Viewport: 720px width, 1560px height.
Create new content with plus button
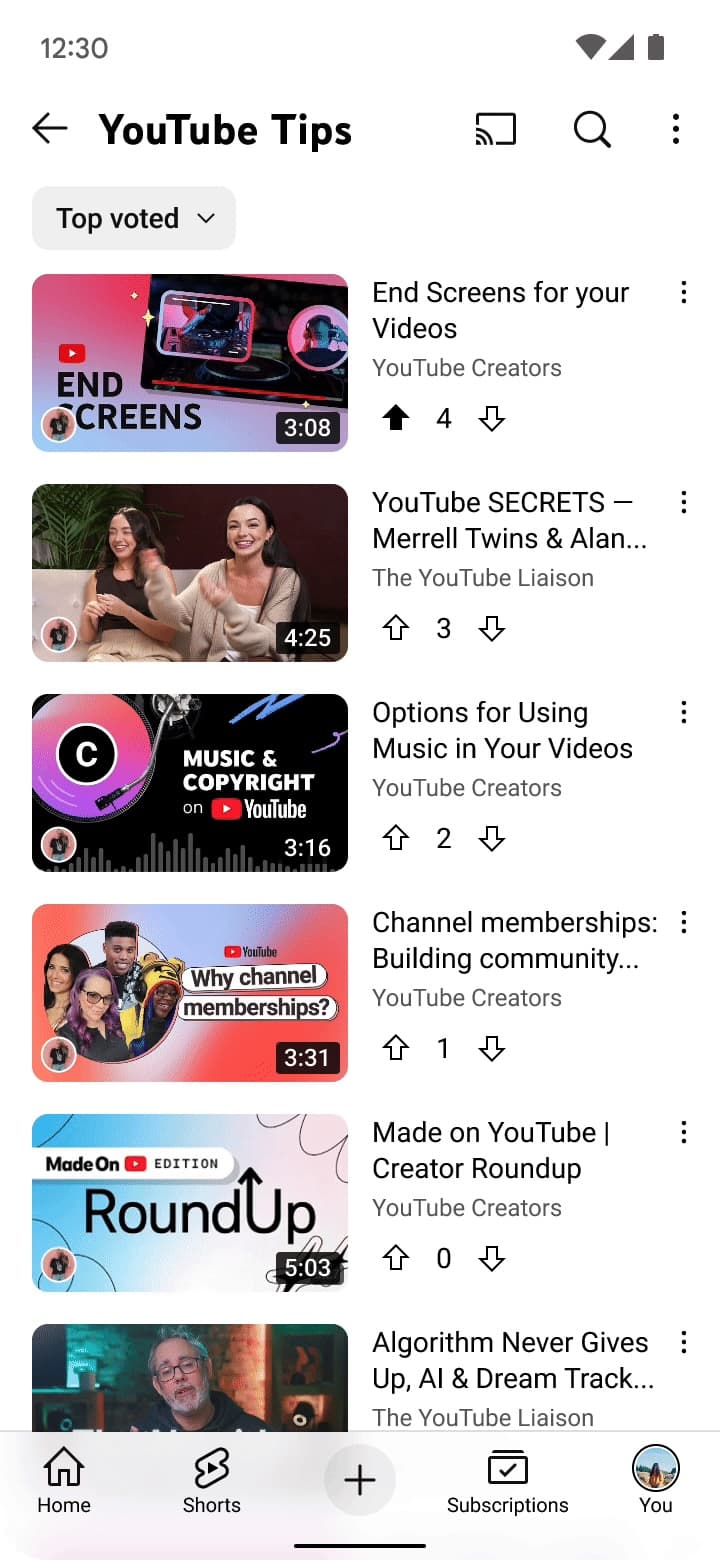pos(360,1480)
